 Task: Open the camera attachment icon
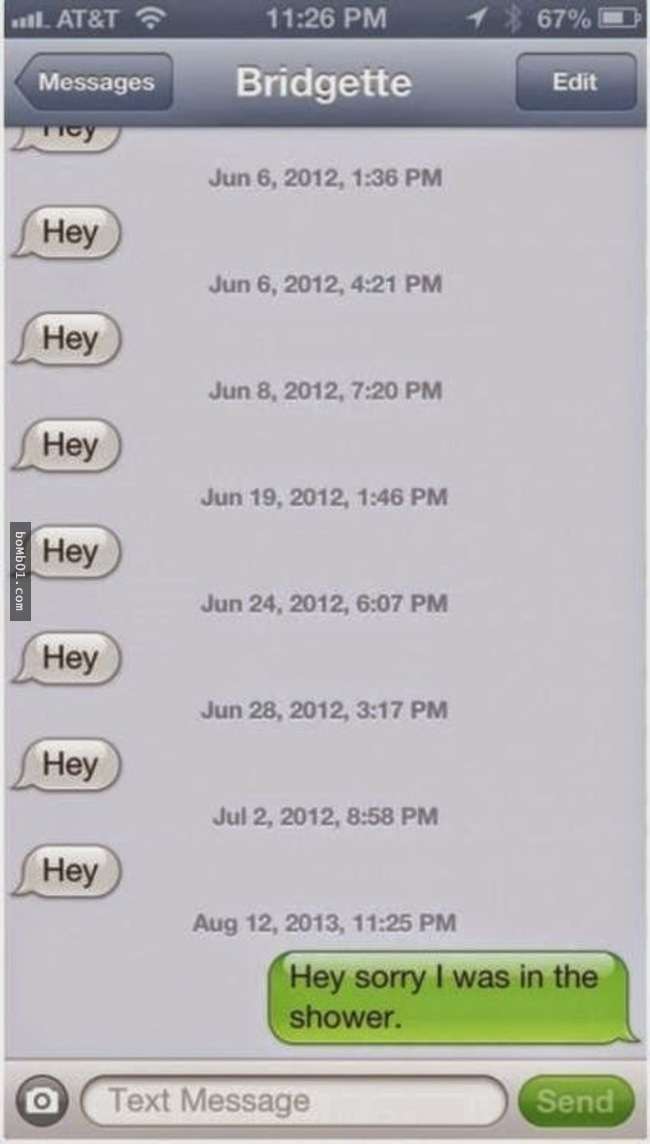40,1101
